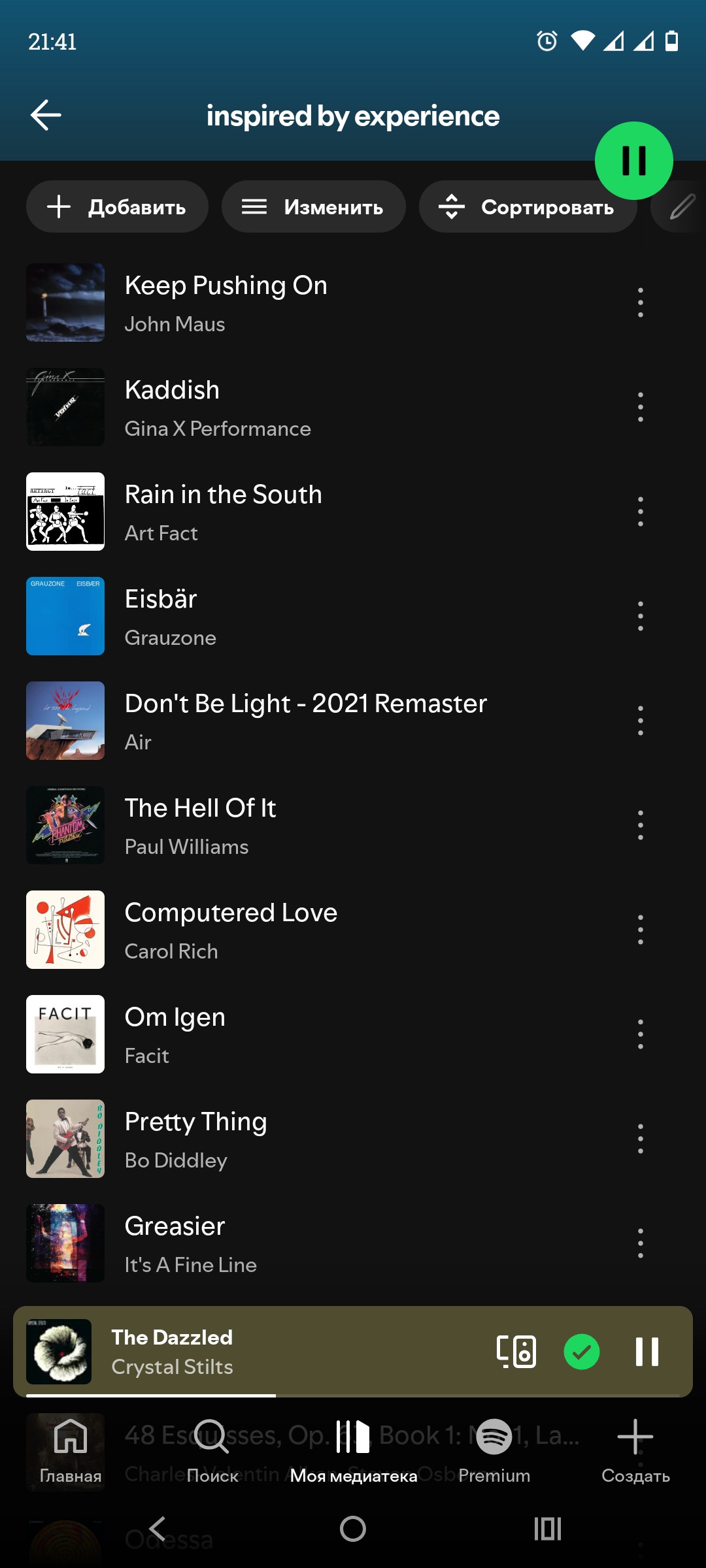
Task: Tap the green checkmark for The Dazzled
Action: (582, 1351)
